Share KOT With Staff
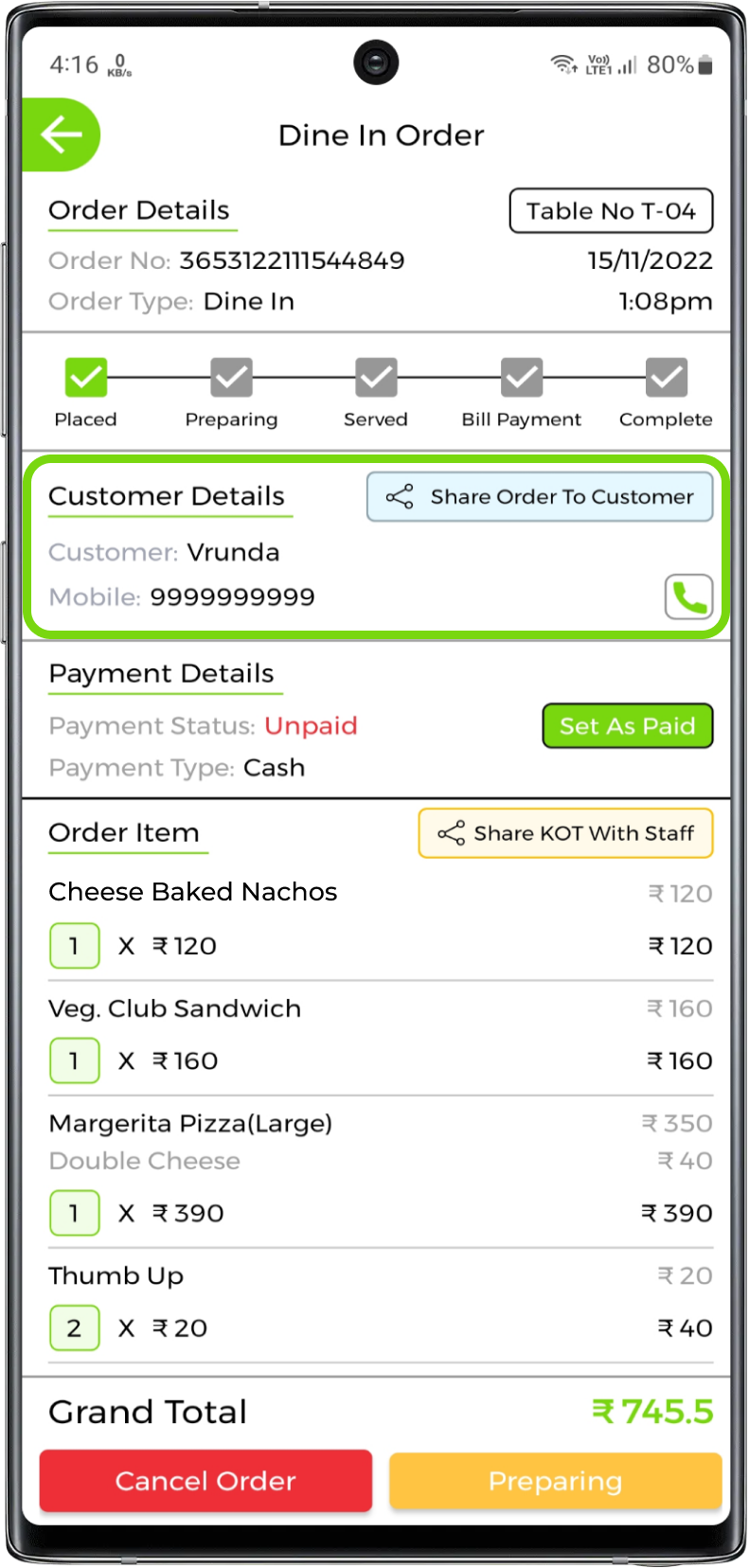Image resolution: width=749 pixels, height=1568 pixels. 565,833
